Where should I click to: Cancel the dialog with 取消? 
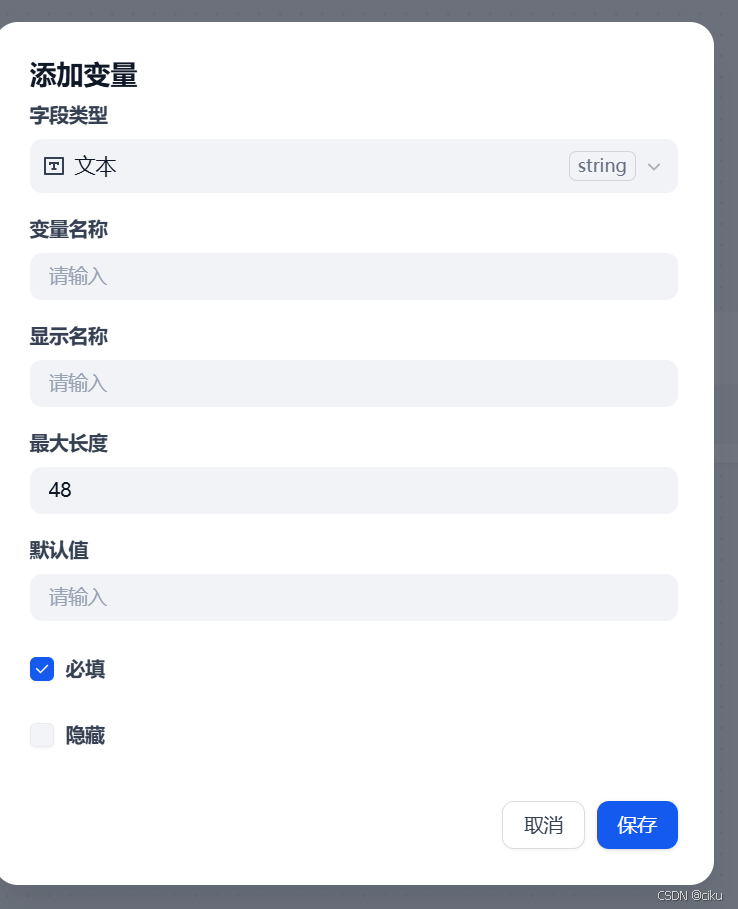543,825
